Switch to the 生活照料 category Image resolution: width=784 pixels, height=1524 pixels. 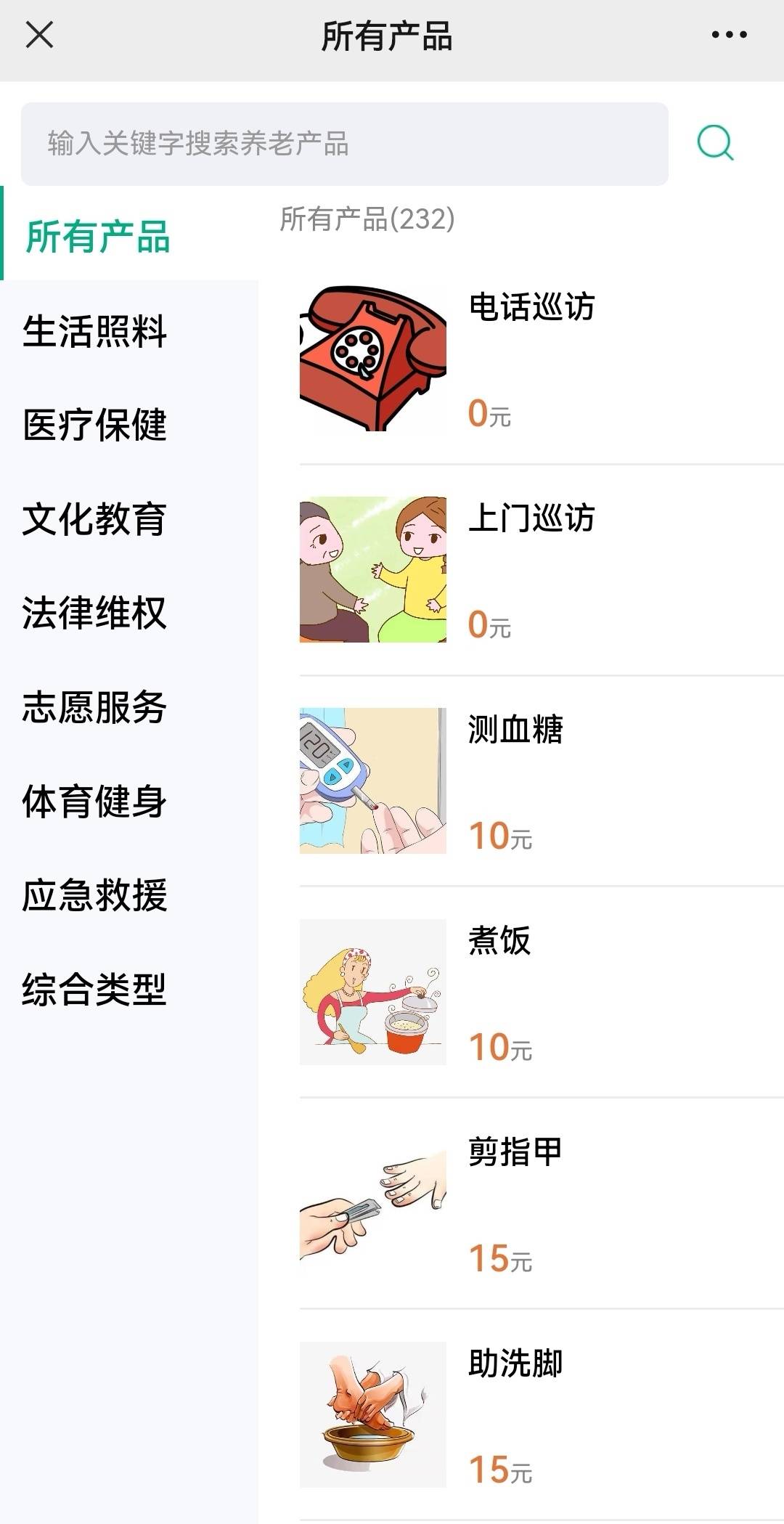pyautogui.click(x=95, y=331)
